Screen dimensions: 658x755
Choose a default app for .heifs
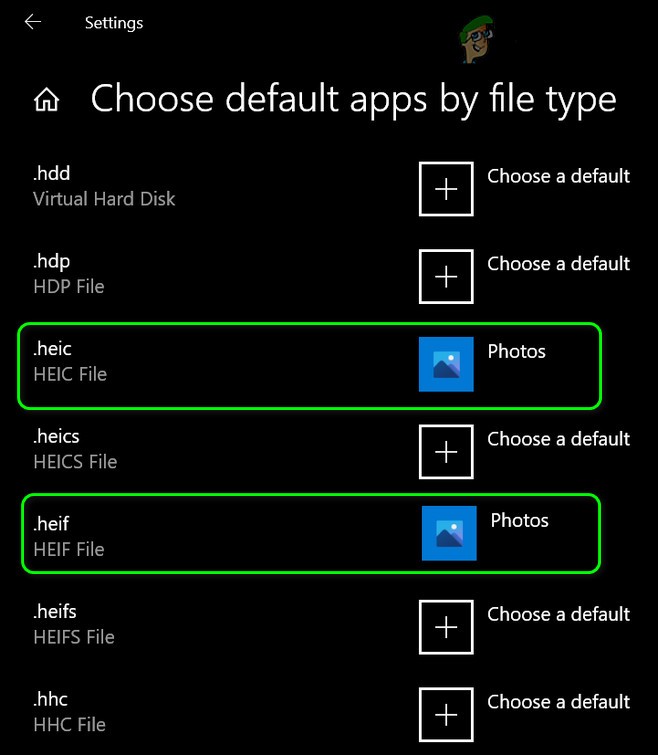(x=446, y=627)
